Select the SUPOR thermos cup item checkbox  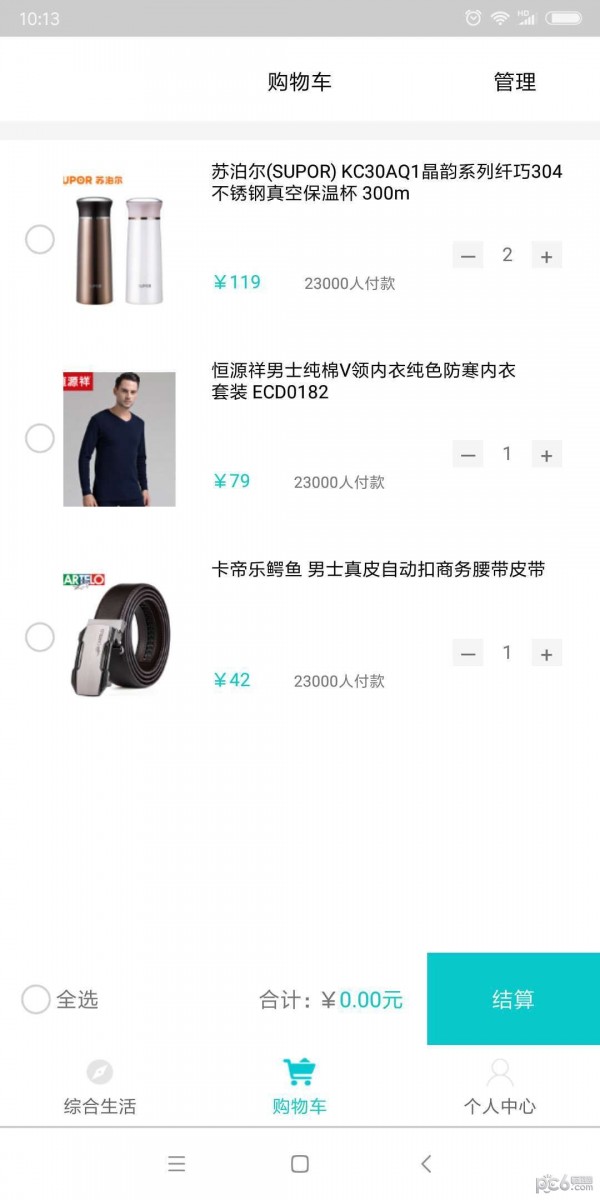[40, 240]
